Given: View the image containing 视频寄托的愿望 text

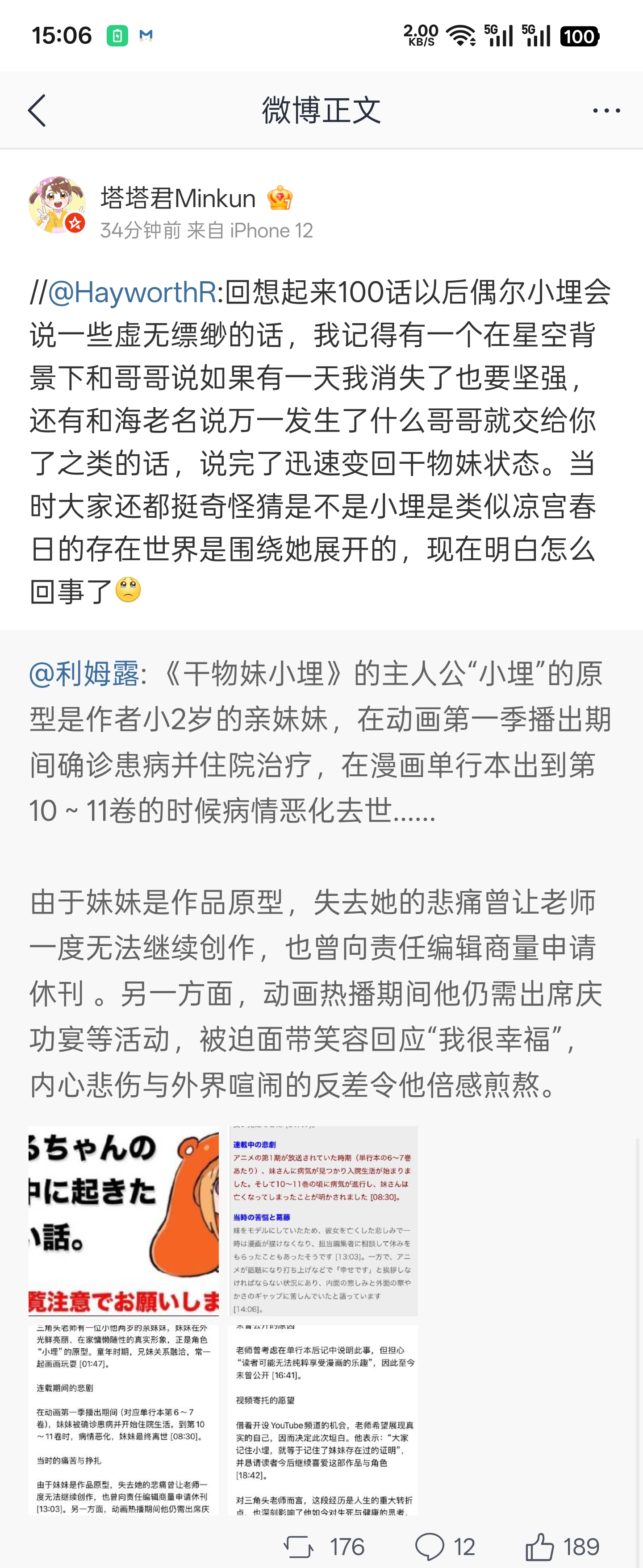Looking at the screenshot, I should [x=323, y=1419].
